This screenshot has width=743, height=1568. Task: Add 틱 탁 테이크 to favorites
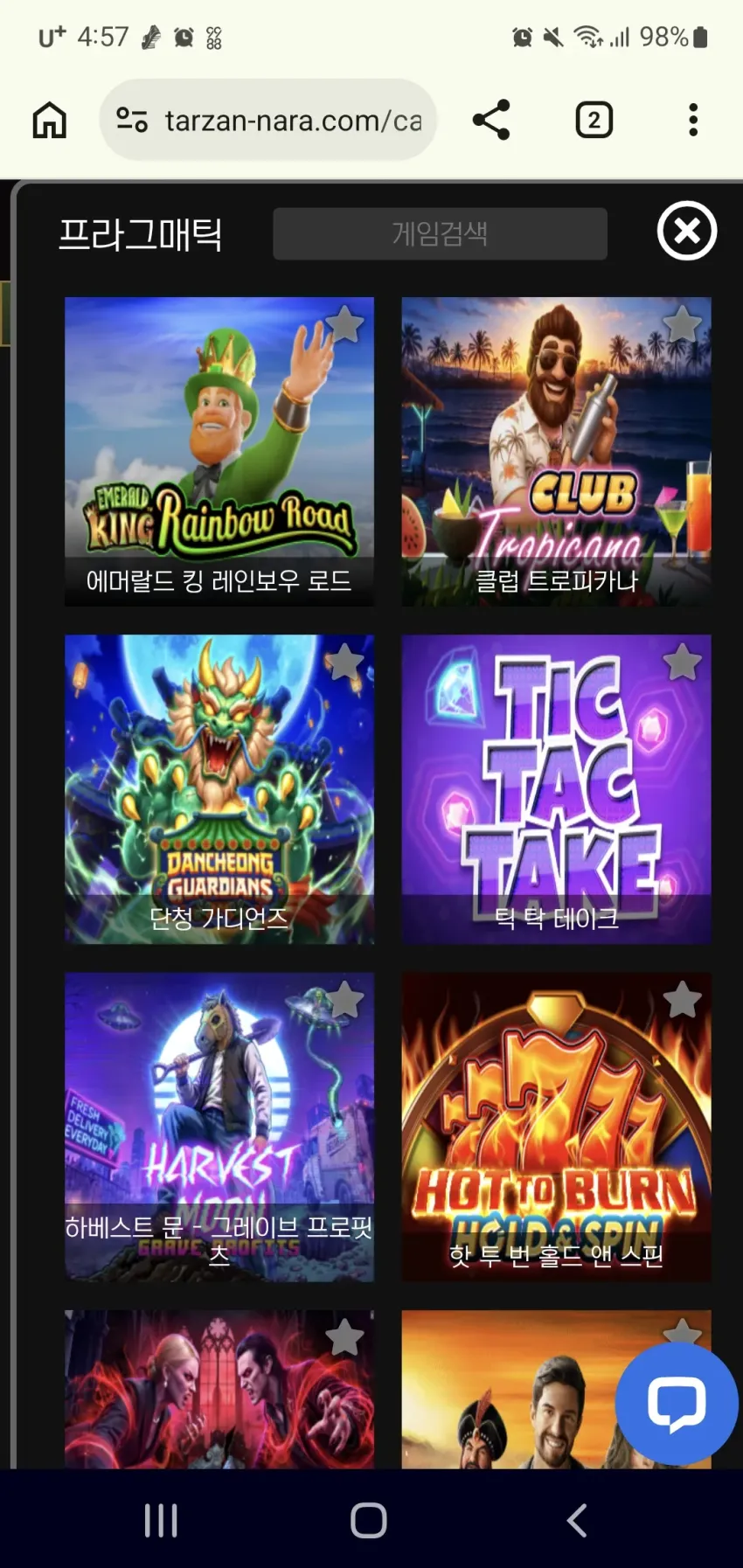click(x=682, y=662)
